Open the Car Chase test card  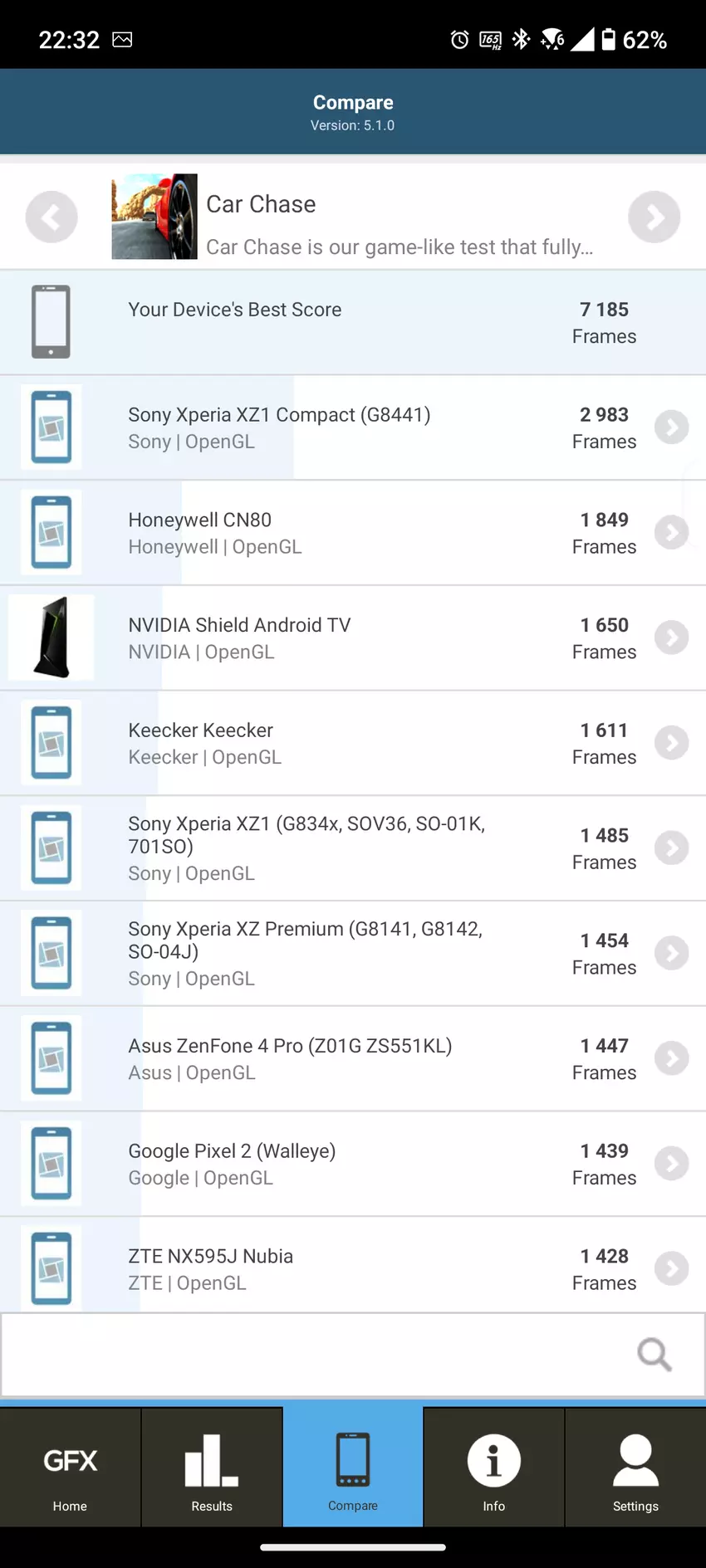[x=353, y=217]
